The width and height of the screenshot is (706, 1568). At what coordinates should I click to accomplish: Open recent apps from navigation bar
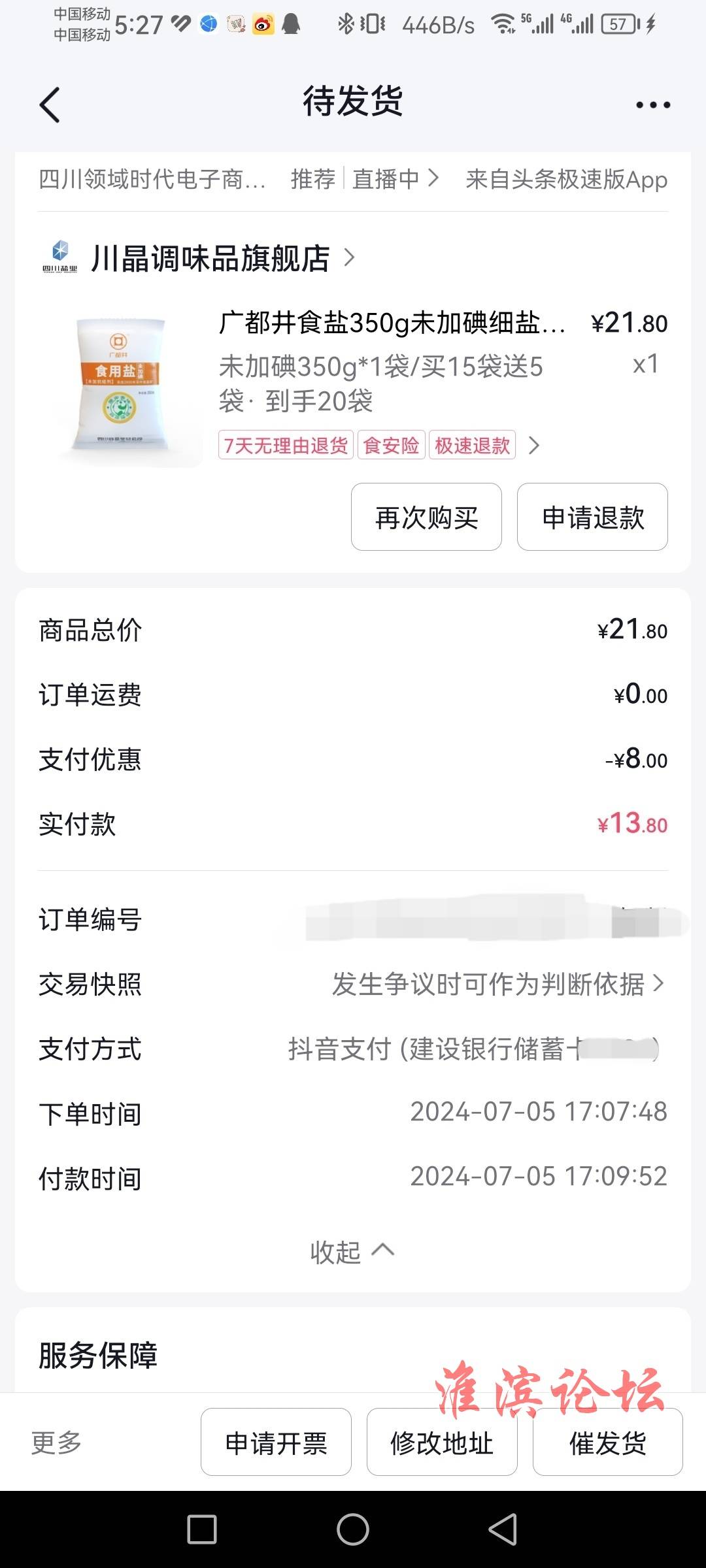point(202,1529)
